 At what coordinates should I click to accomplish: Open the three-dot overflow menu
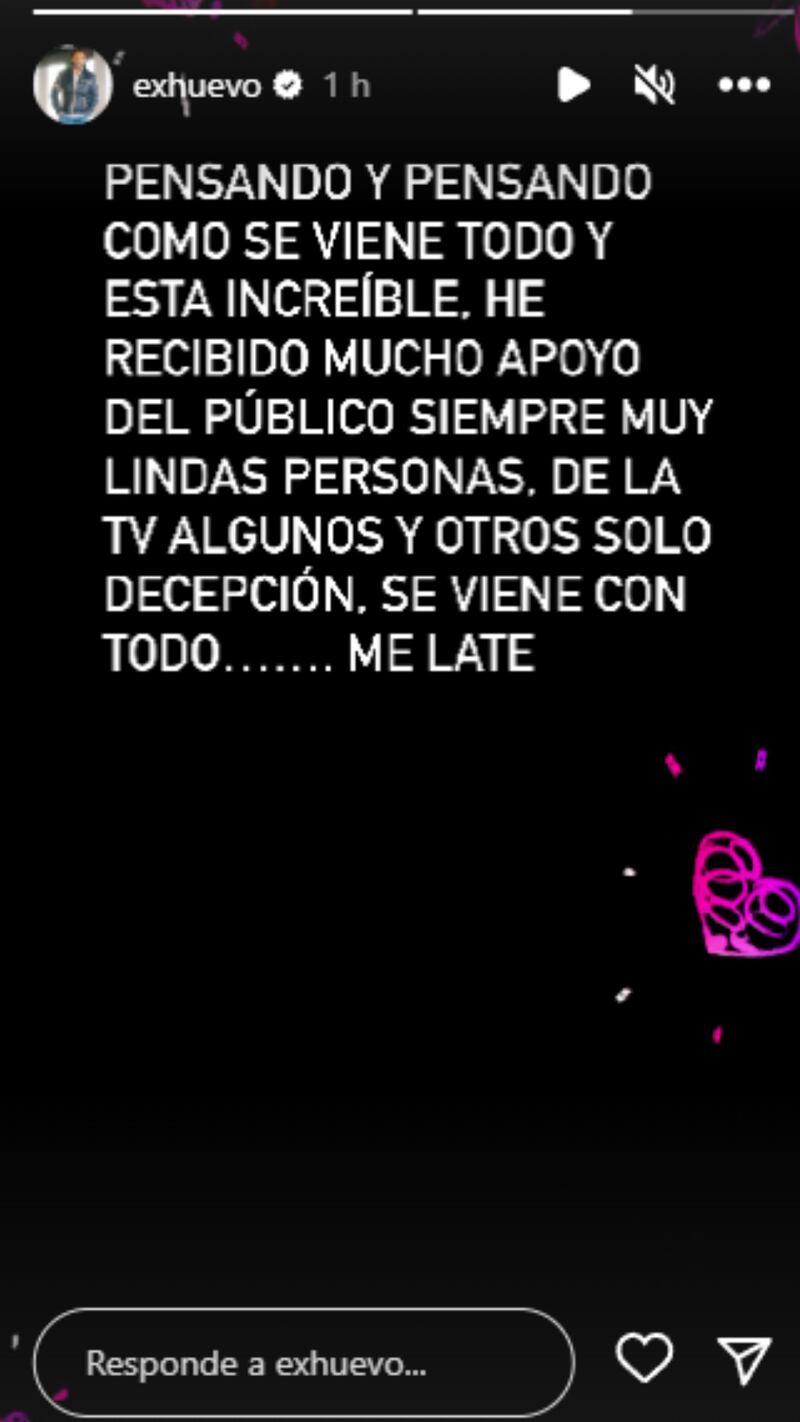click(x=745, y=86)
